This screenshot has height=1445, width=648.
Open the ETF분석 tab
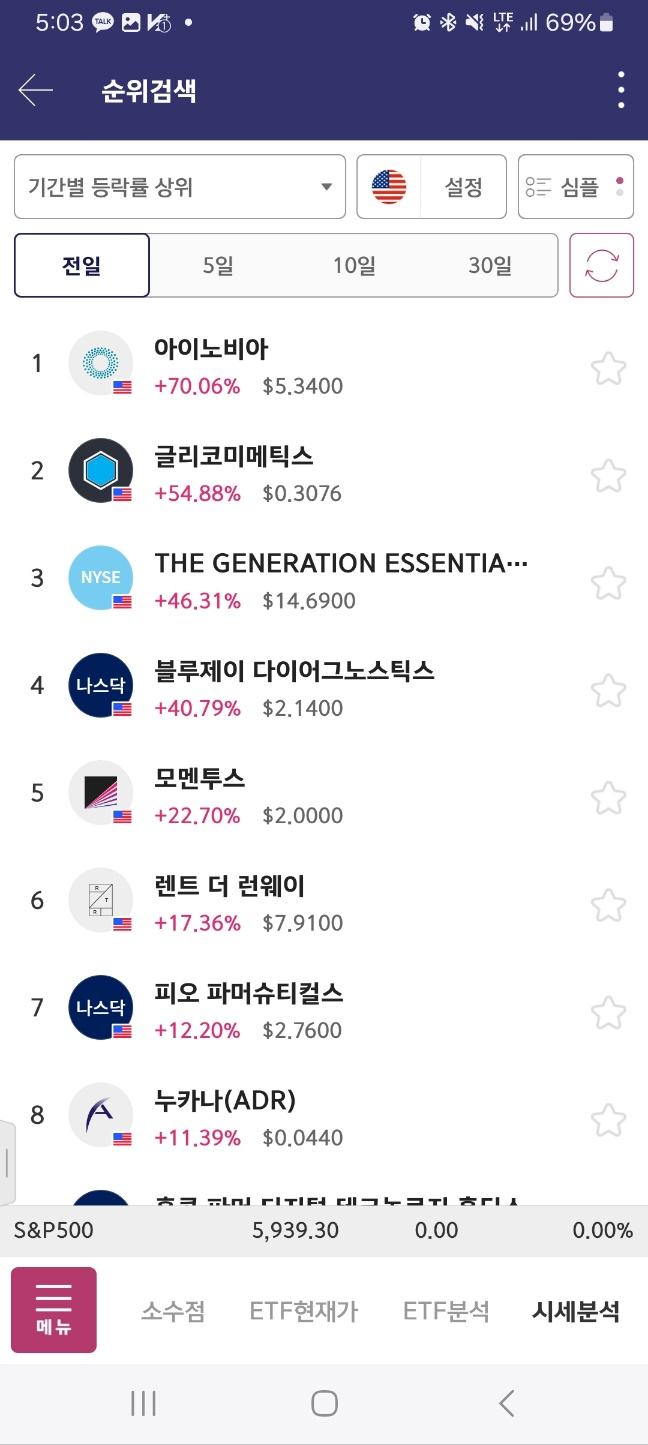446,1311
